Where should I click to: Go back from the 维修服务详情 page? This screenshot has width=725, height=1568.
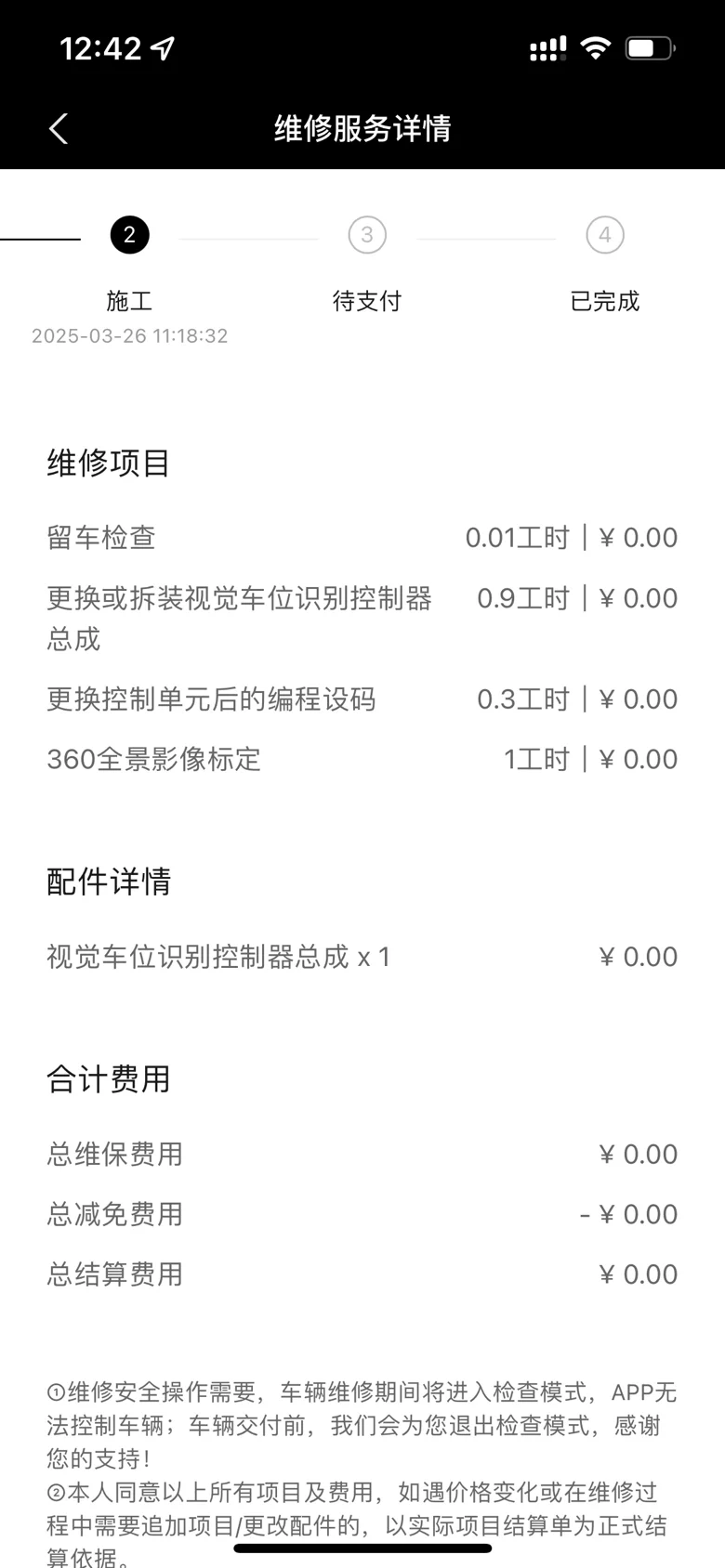click(59, 128)
